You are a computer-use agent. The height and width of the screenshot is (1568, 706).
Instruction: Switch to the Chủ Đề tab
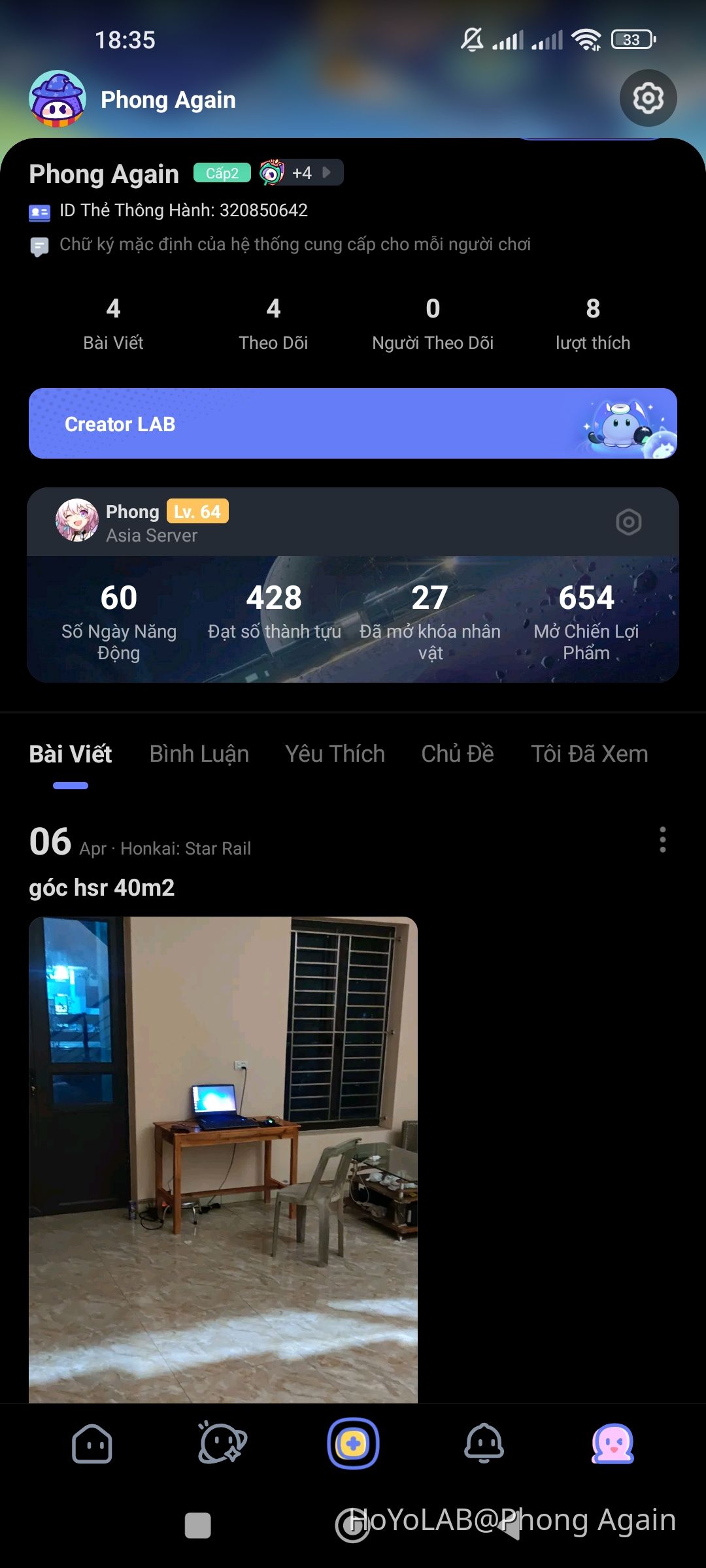457,754
